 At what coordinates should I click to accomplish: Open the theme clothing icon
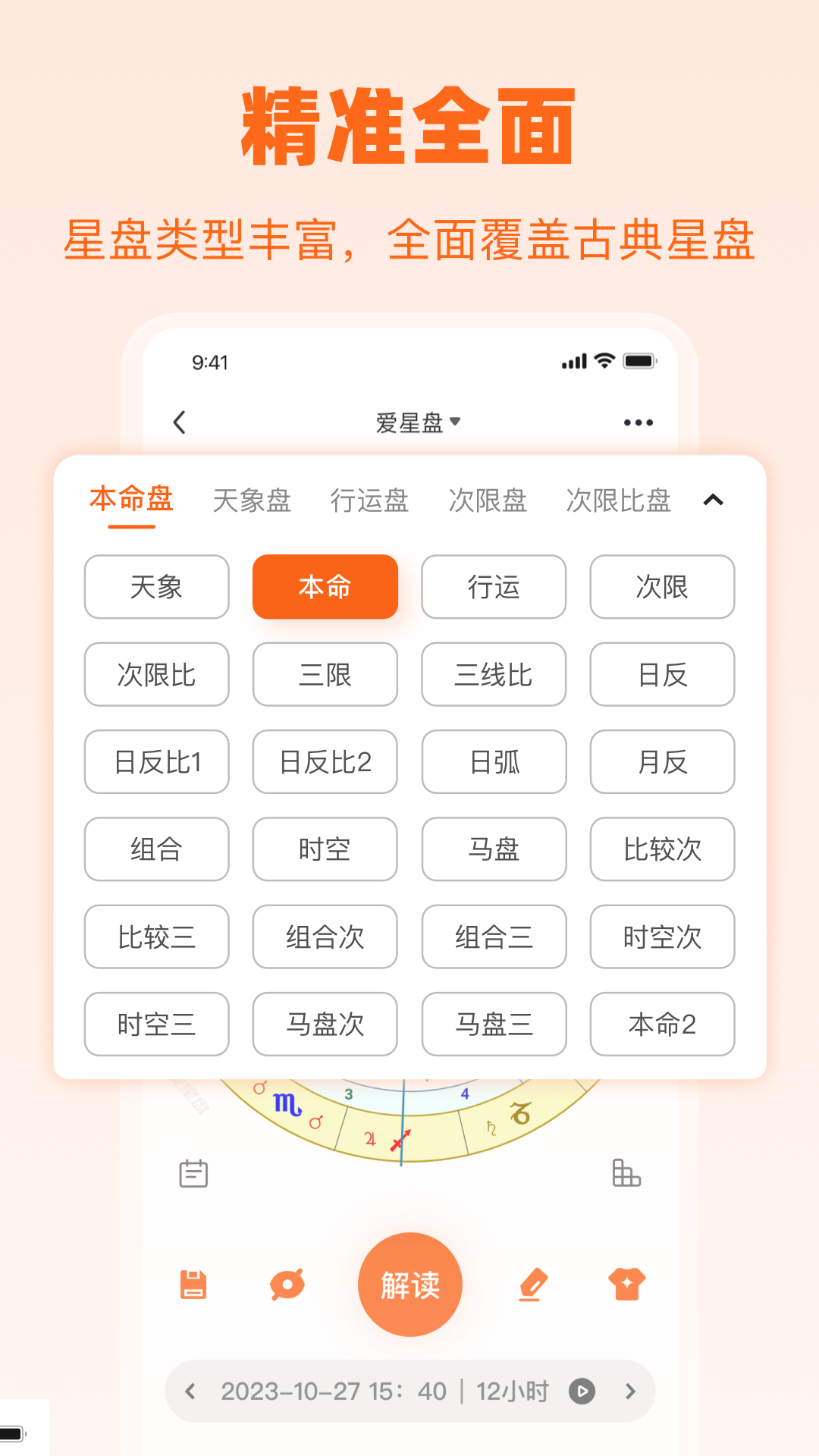(x=626, y=1282)
